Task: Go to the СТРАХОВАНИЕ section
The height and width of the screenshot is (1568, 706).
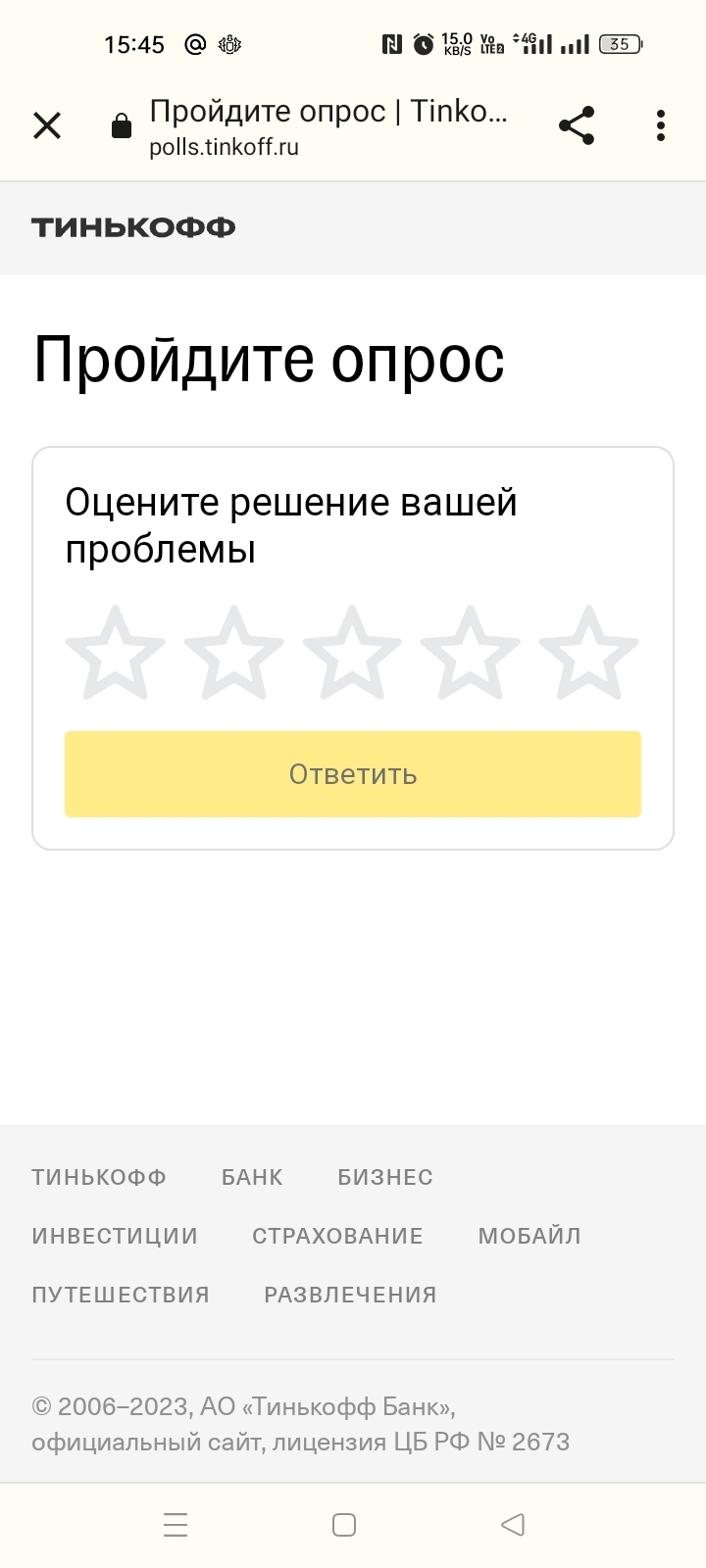Action: click(x=337, y=1236)
